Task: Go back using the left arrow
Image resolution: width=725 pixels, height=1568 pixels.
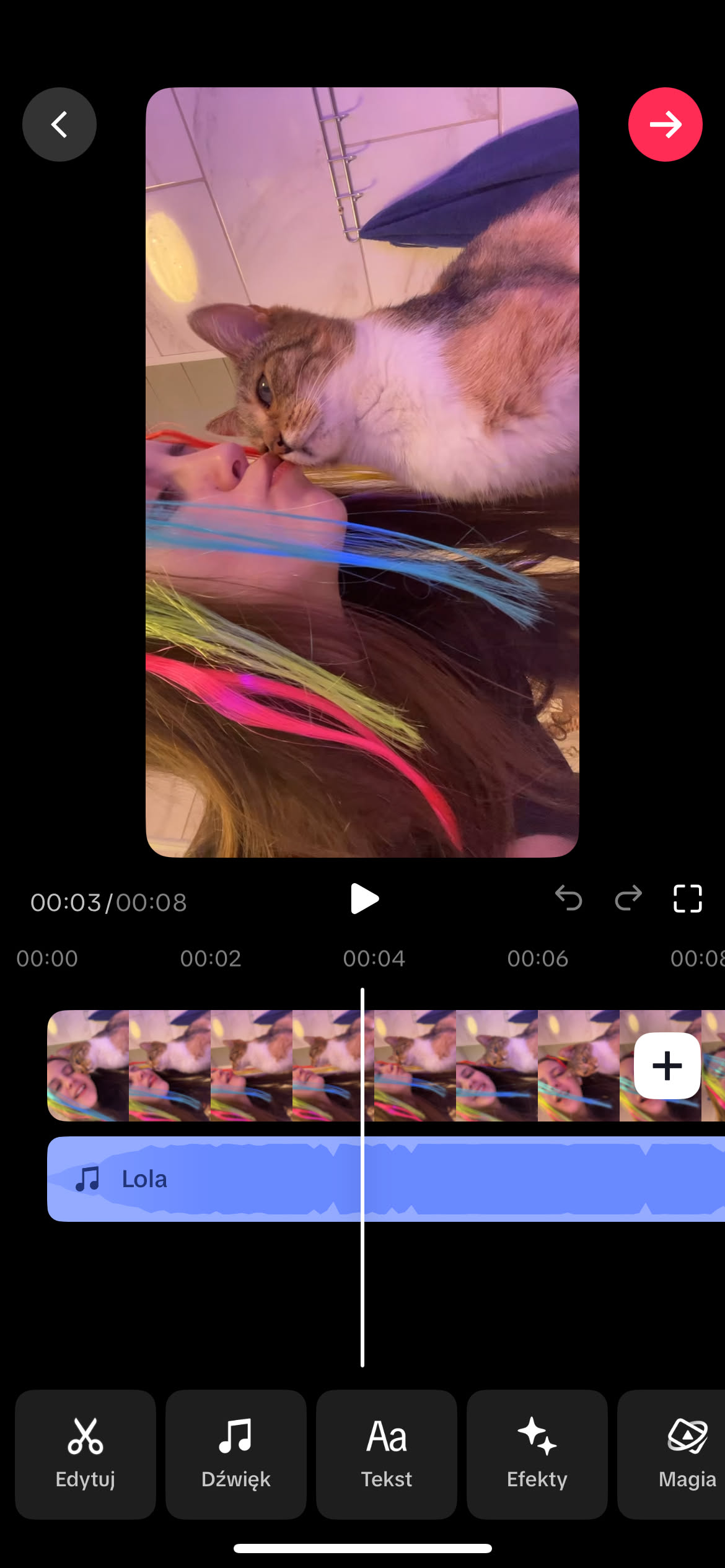Action: [x=59, y=124]
